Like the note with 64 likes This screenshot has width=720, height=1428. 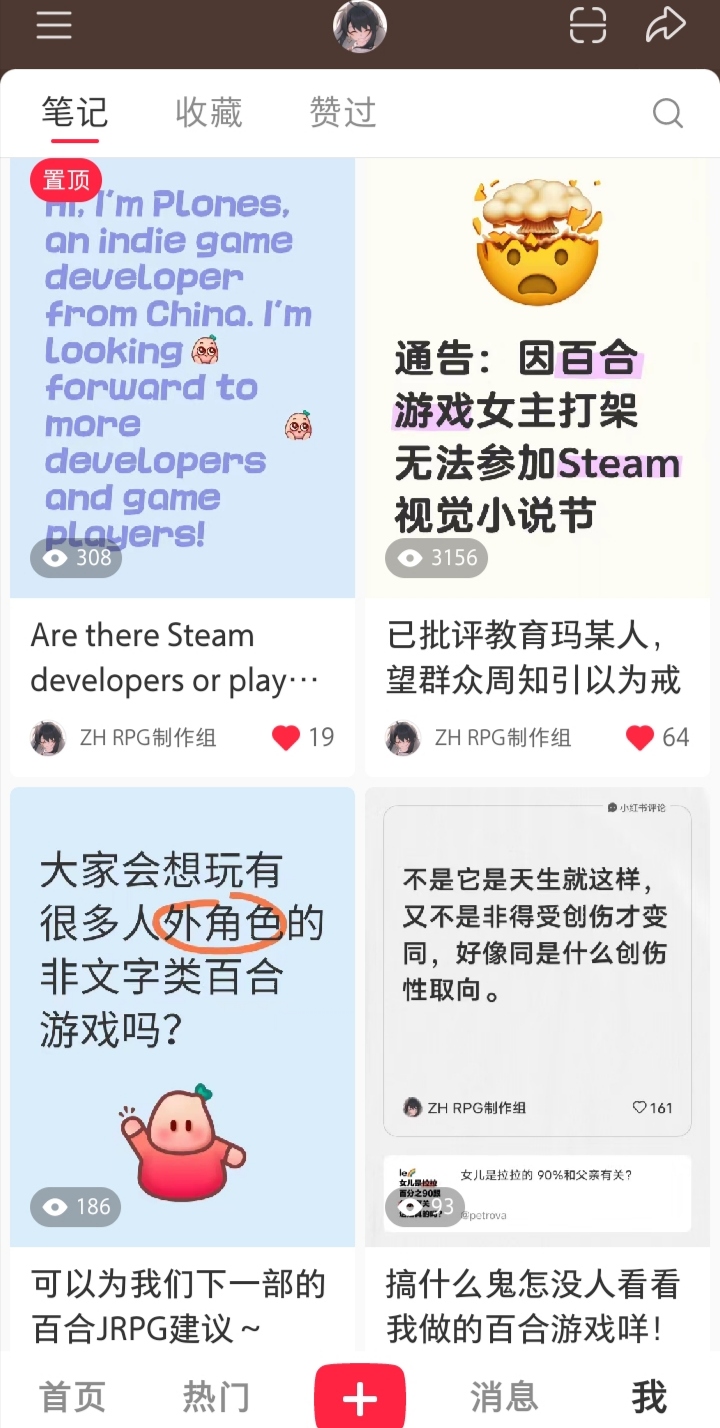(640, 738)
